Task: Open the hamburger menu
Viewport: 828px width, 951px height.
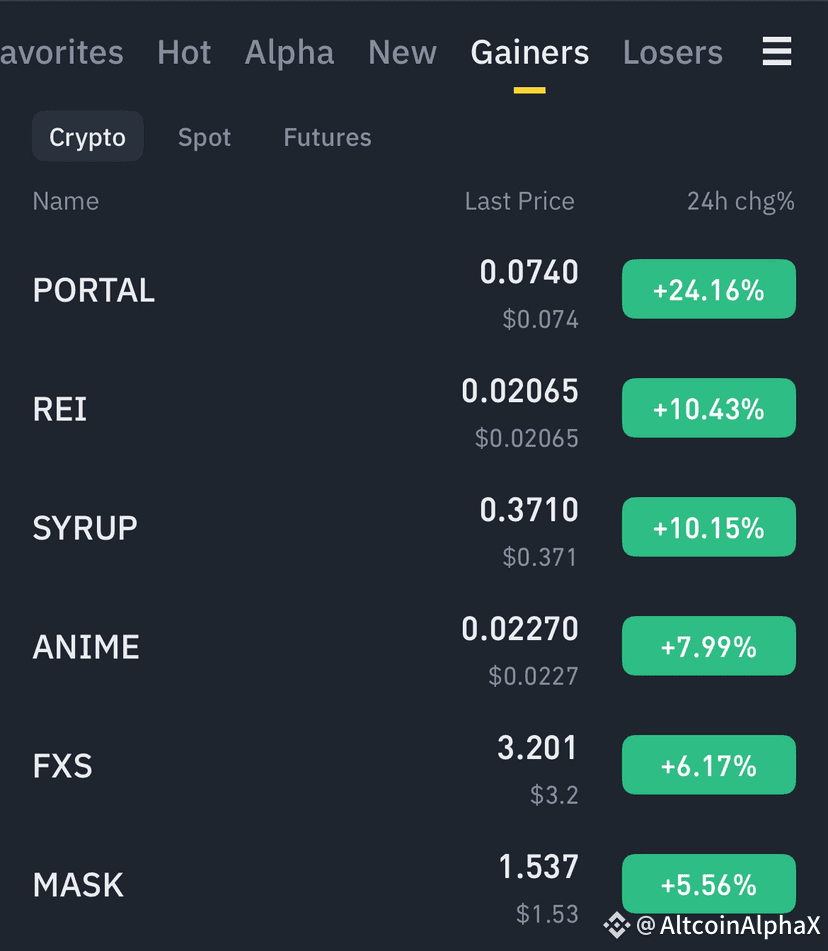Action: [777, 52]
